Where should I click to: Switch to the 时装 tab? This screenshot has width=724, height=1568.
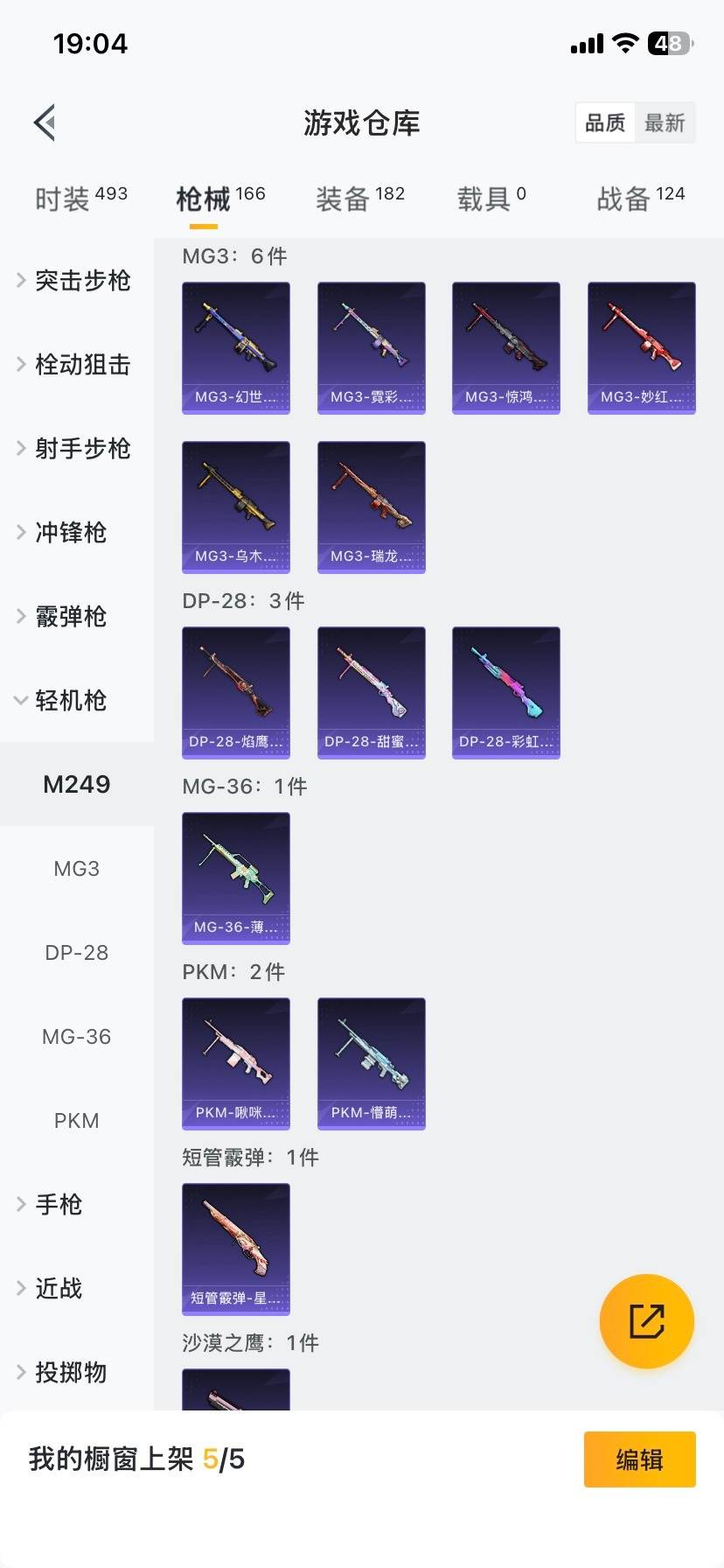tap(80, 199)
